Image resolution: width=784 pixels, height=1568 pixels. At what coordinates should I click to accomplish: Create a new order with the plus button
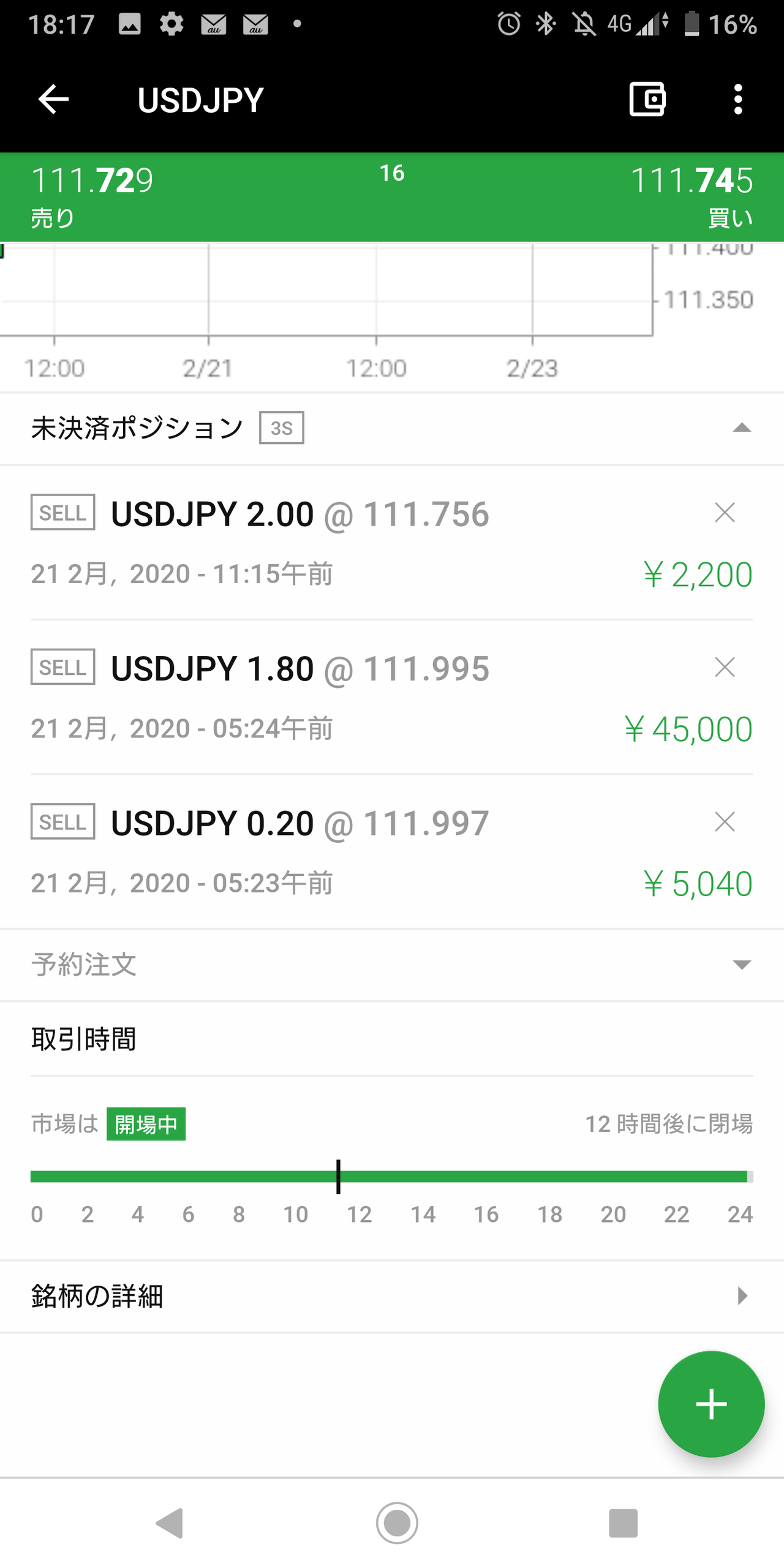[x=711, y=1404]
